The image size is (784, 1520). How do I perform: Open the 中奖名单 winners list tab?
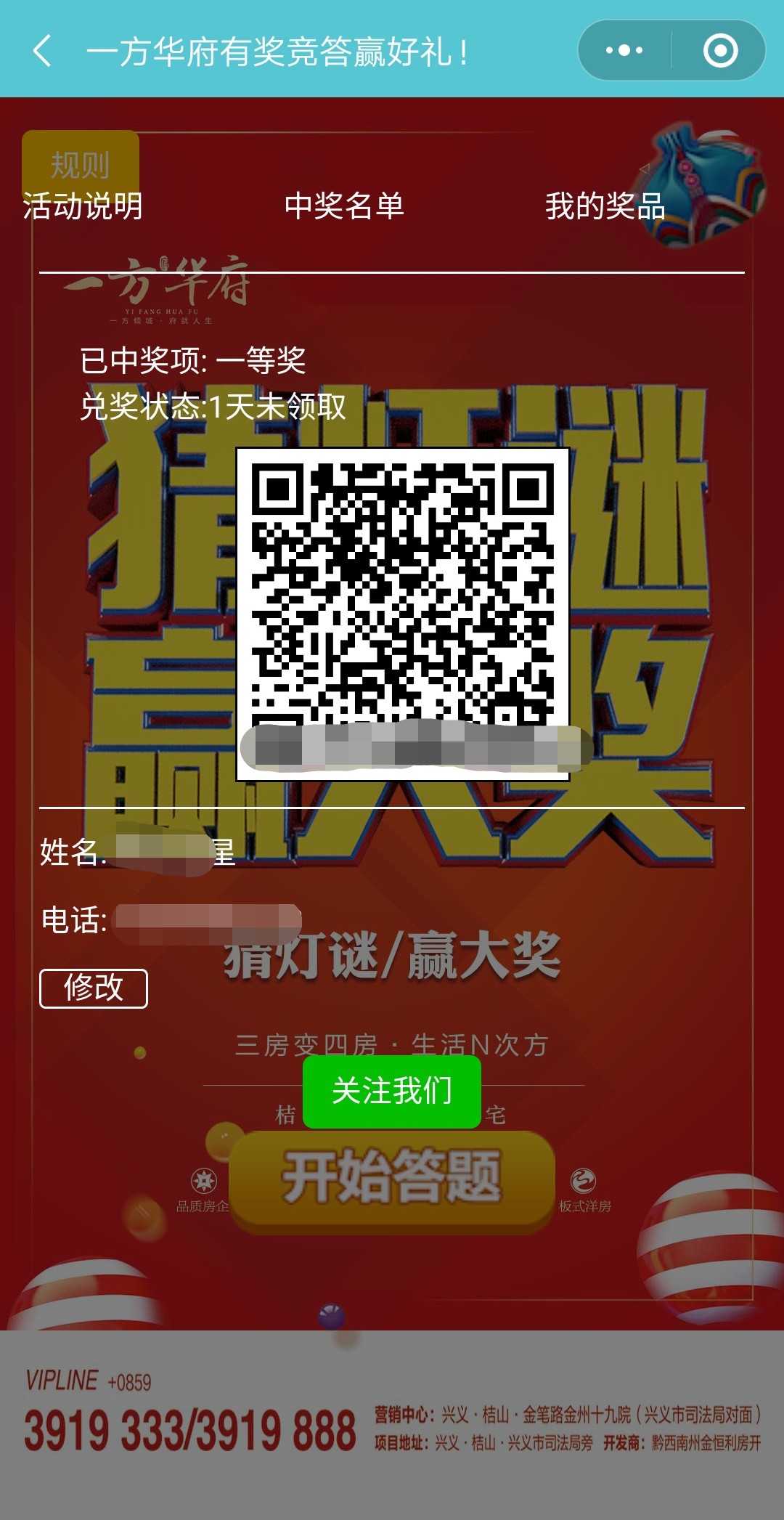(344, 206)
